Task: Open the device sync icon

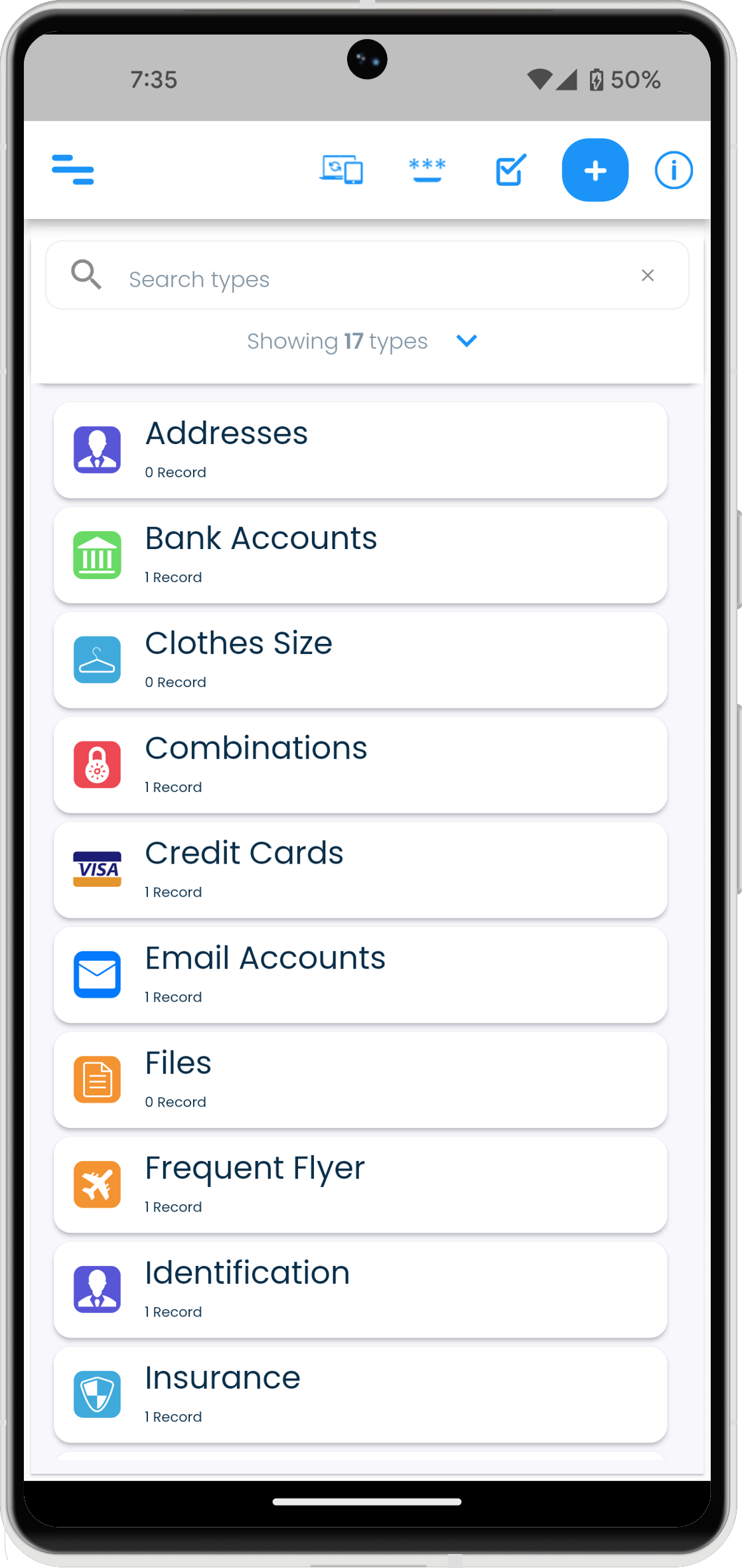Action: coord(341,170)
